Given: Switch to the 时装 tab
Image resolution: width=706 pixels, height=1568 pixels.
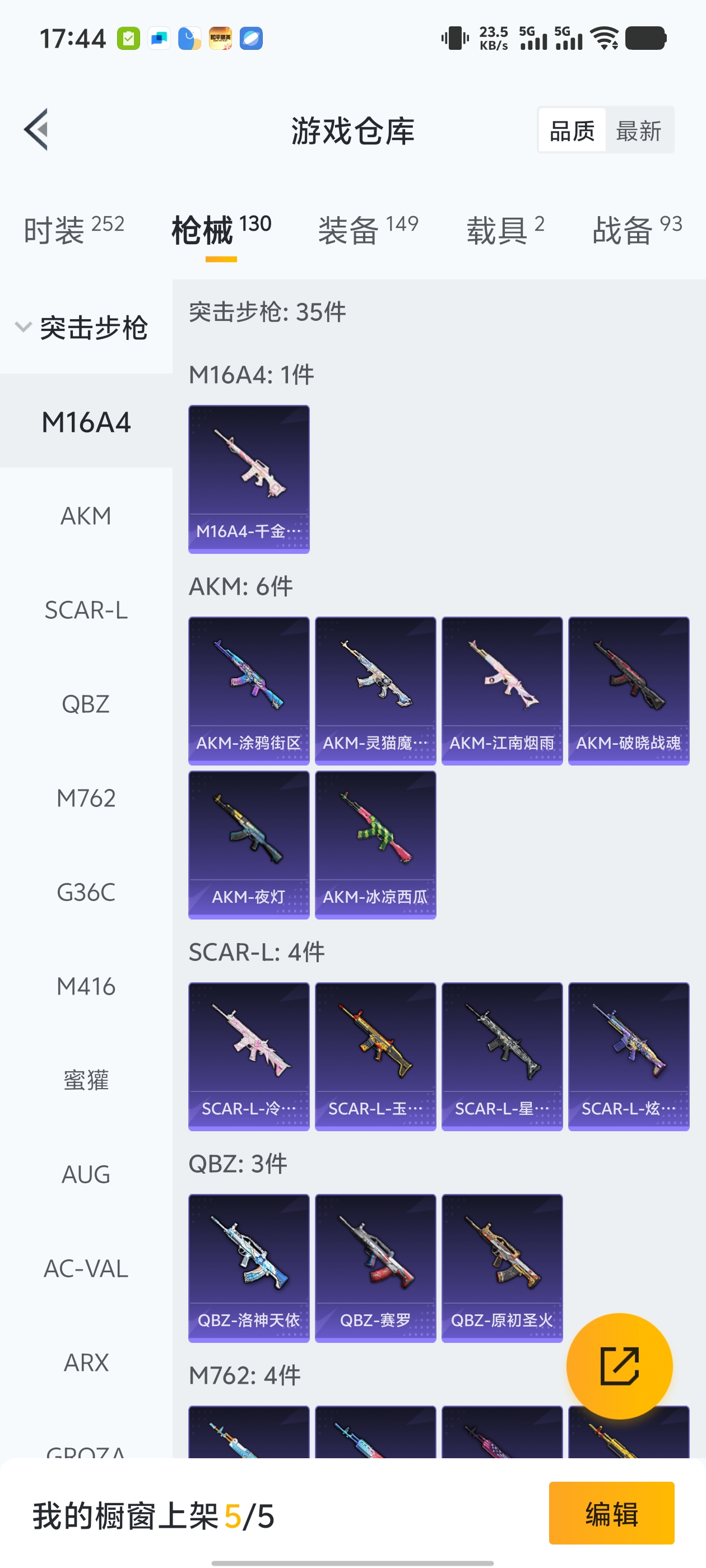Looking at the screenshot, I should 73,230.
